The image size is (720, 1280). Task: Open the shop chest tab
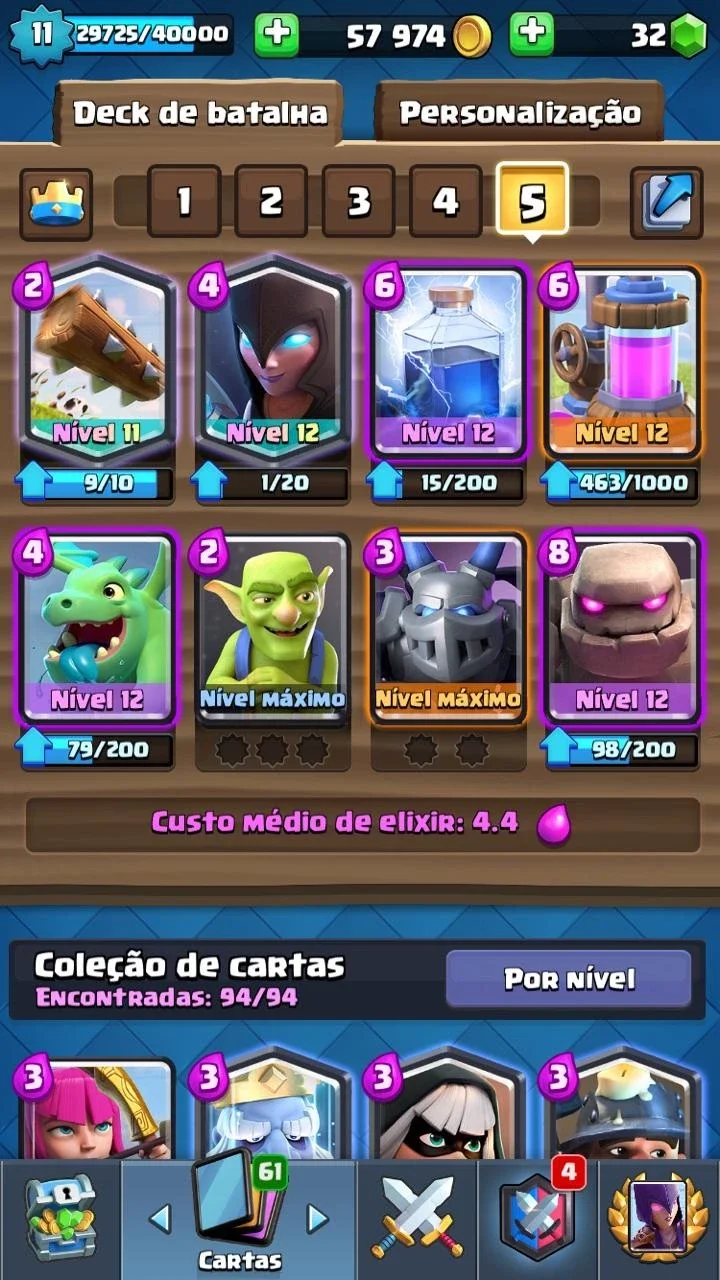(x=60, y=1218)
